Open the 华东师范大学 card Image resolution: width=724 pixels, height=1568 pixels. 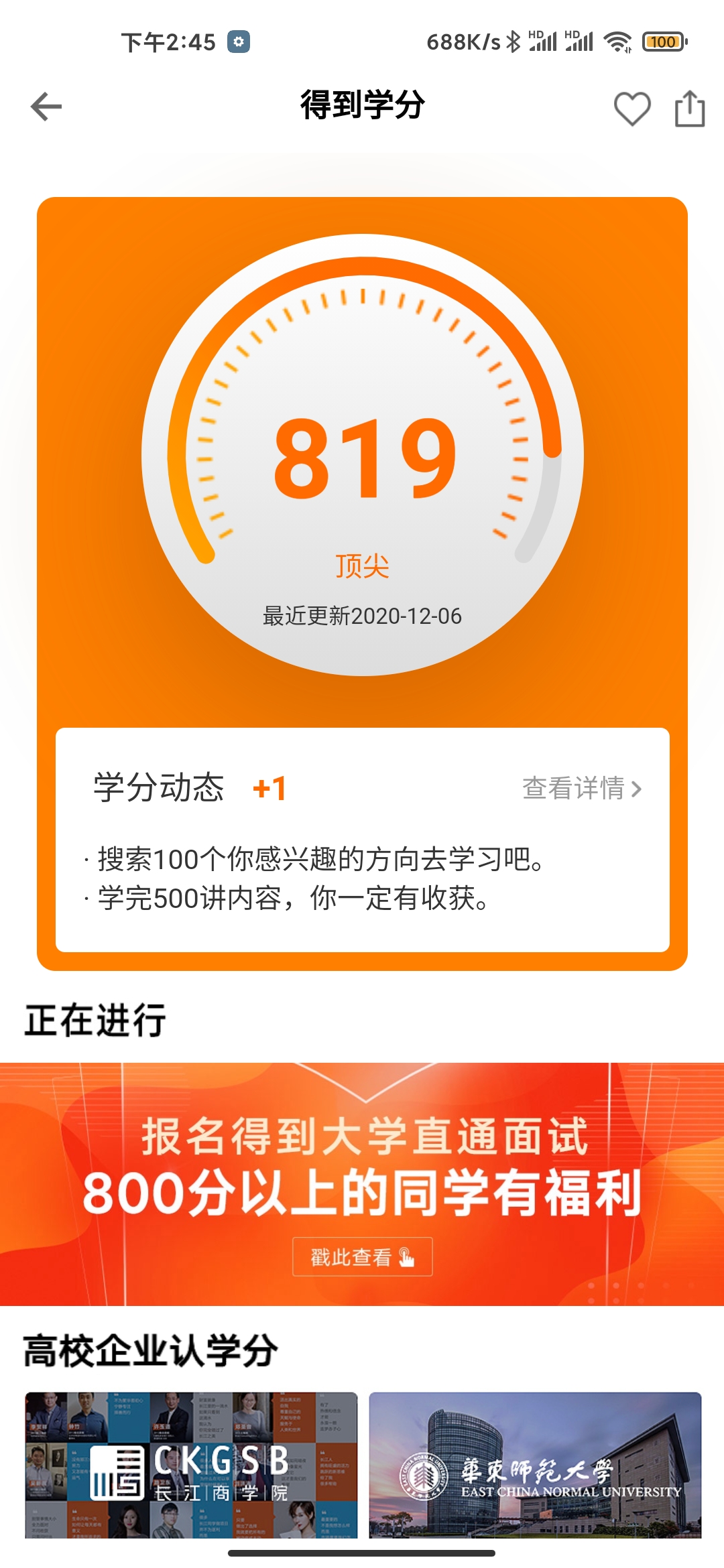535,1465
